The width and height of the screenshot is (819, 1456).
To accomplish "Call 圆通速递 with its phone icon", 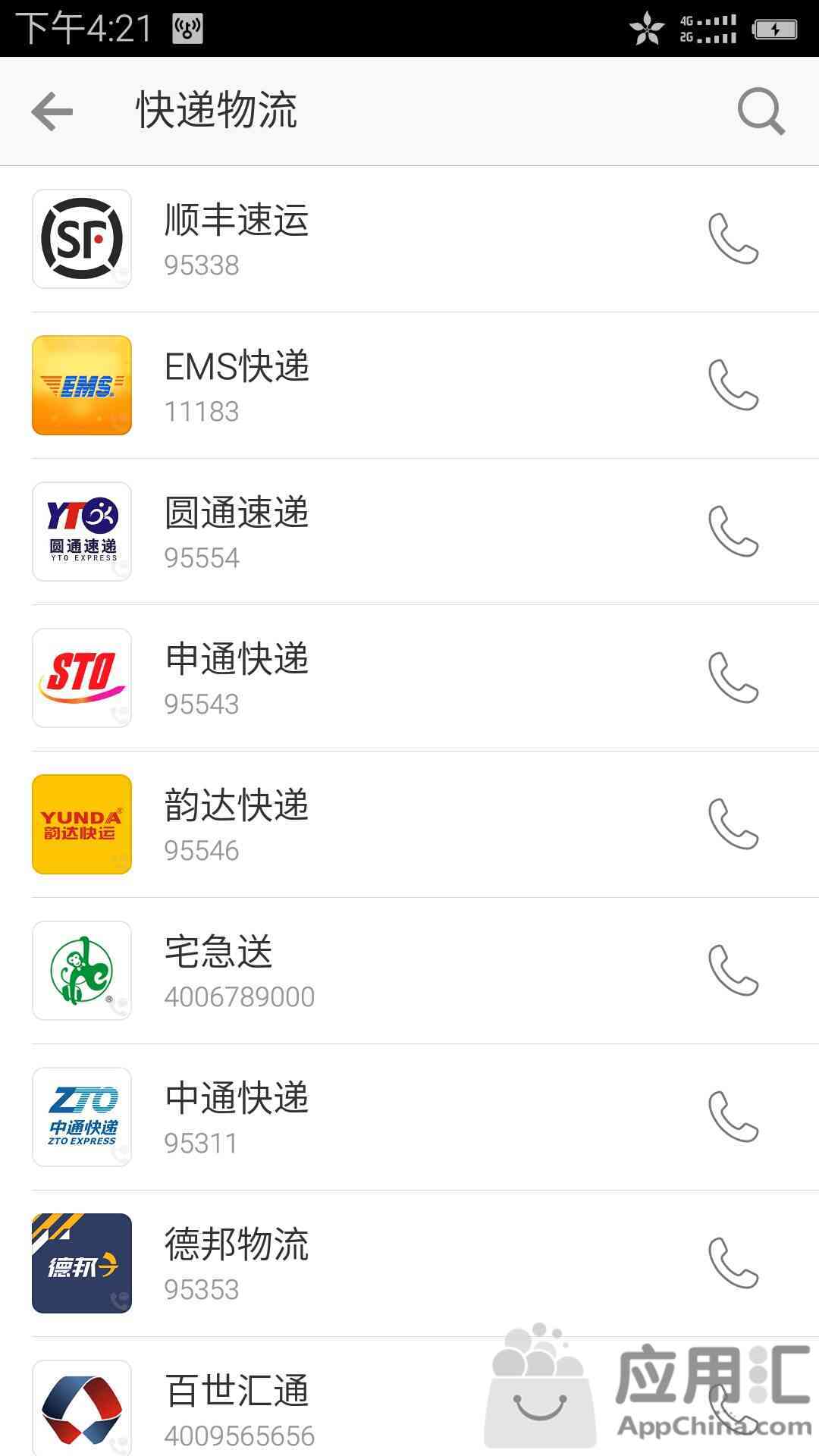I will [x=733, y=532].
